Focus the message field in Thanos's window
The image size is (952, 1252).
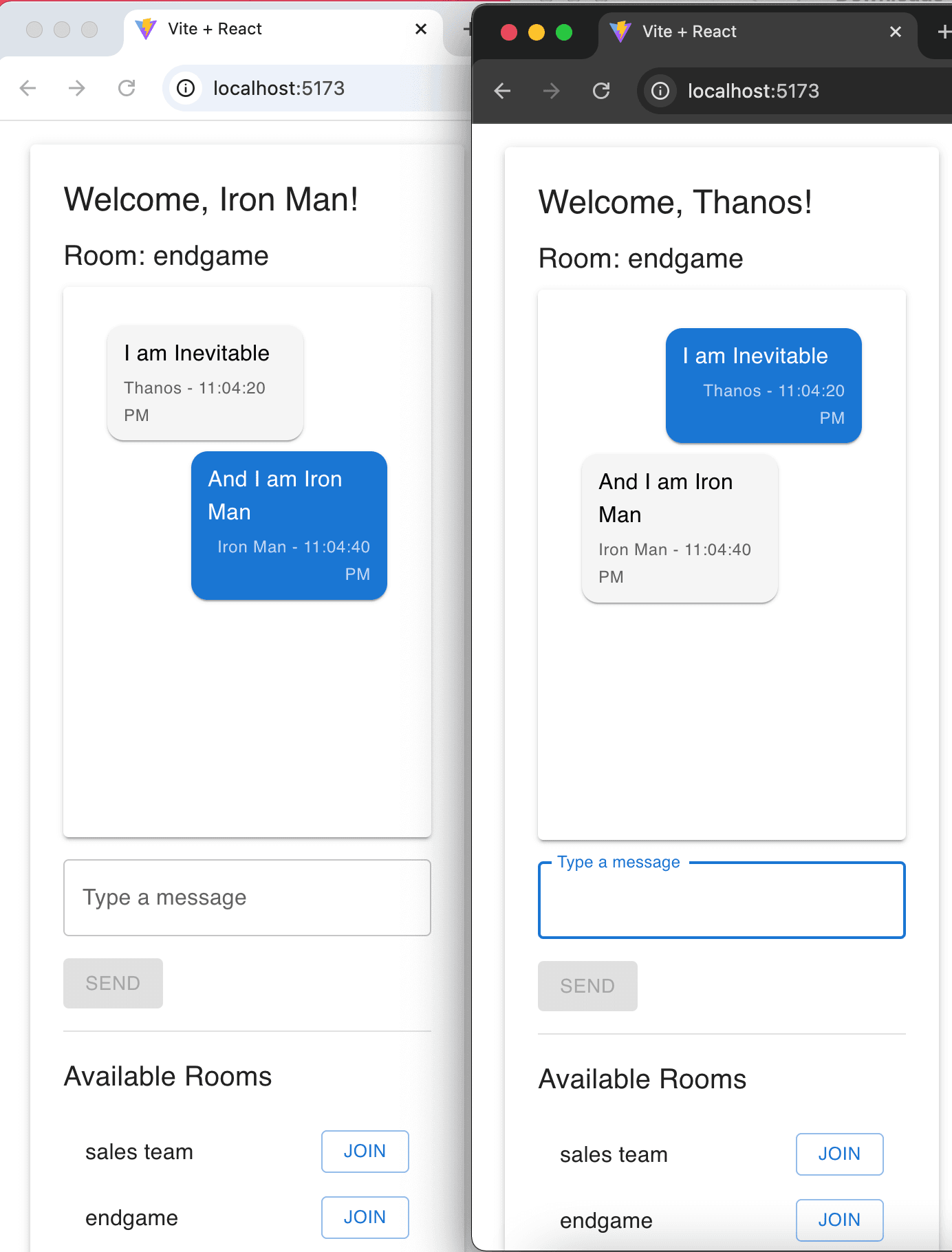(722, 900)
